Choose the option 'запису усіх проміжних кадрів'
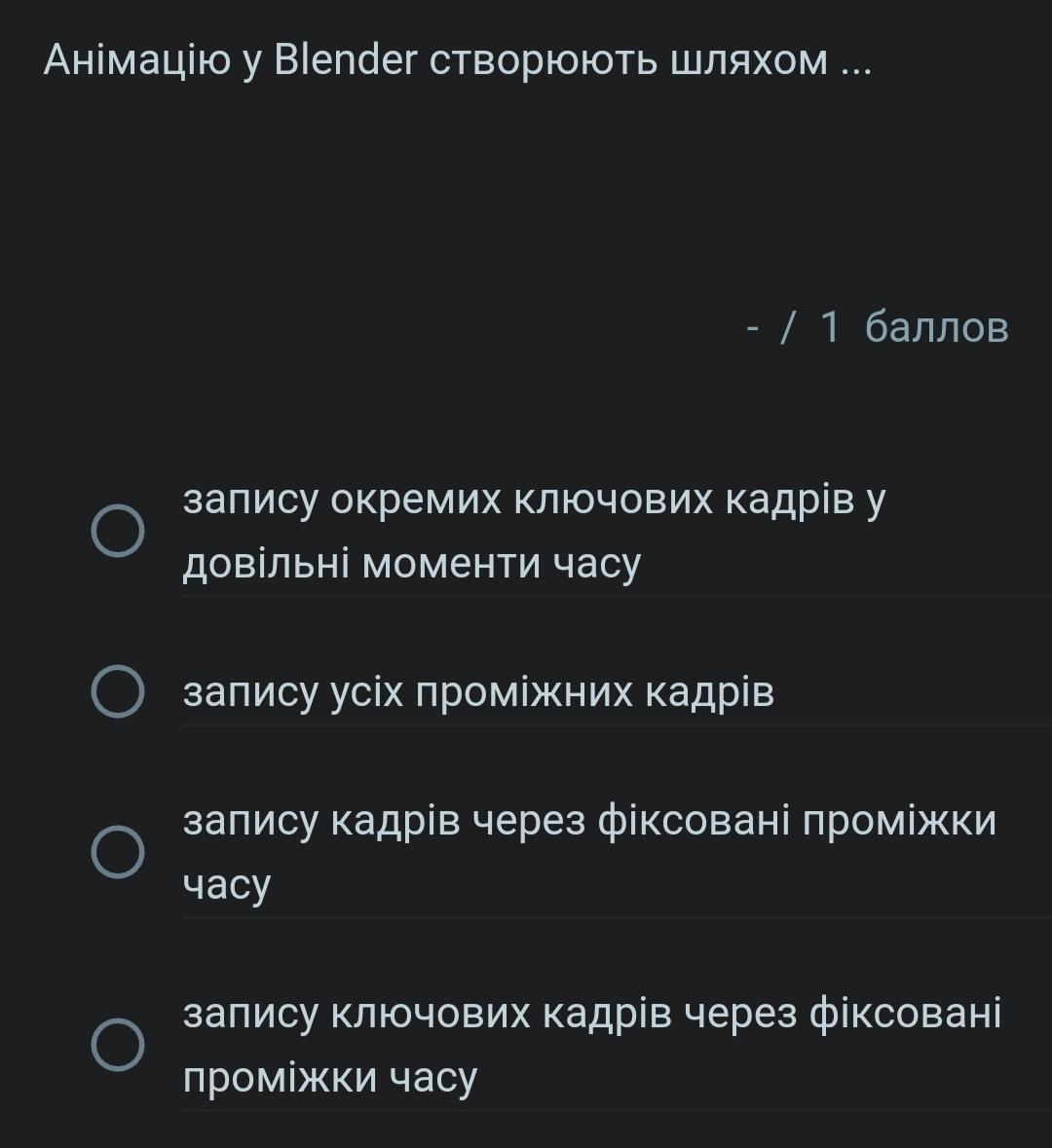The width and height of the screenshot is (1052, 1148). click(118, 692)
